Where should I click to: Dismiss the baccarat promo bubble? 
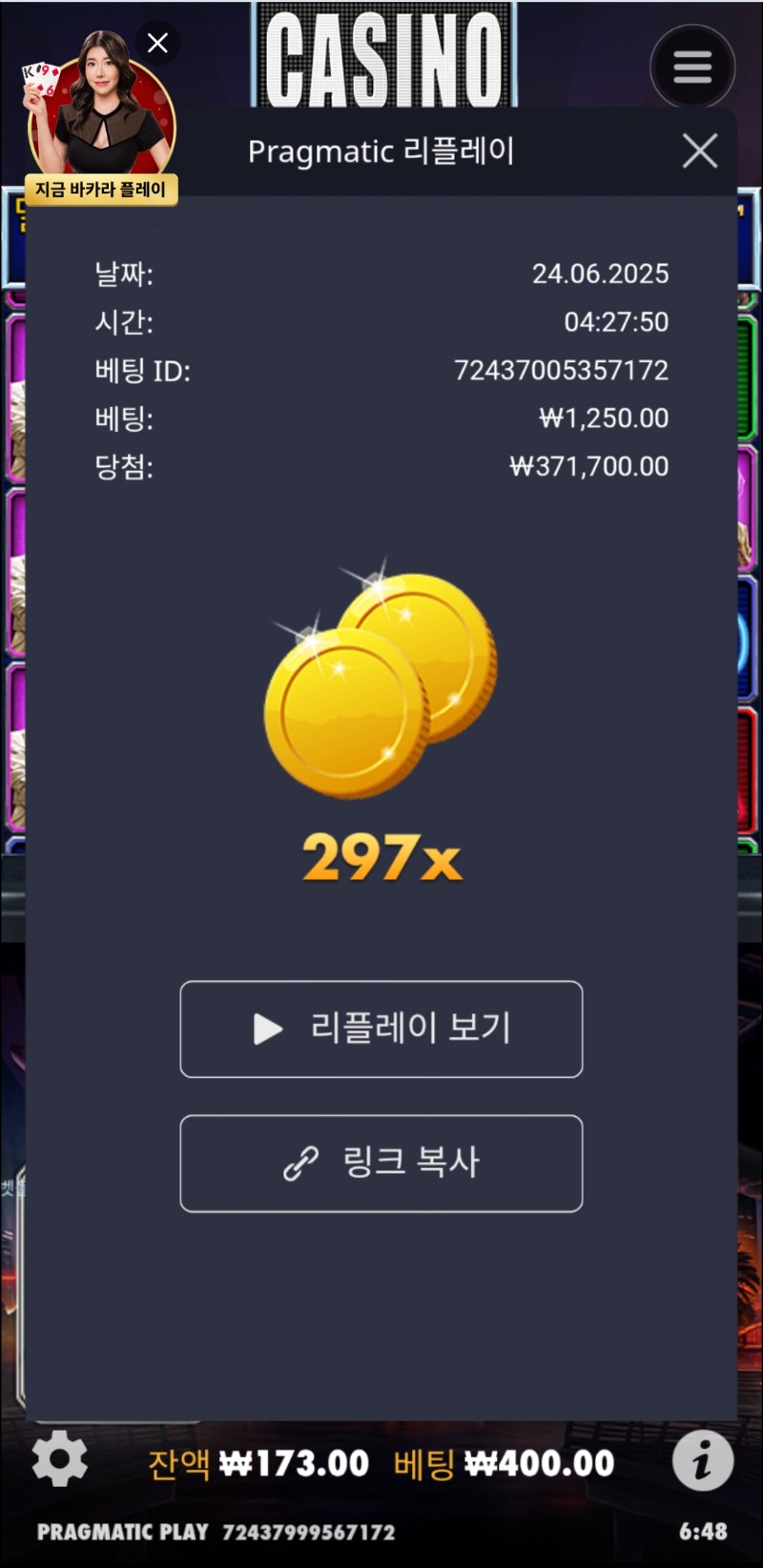[158, 43]
